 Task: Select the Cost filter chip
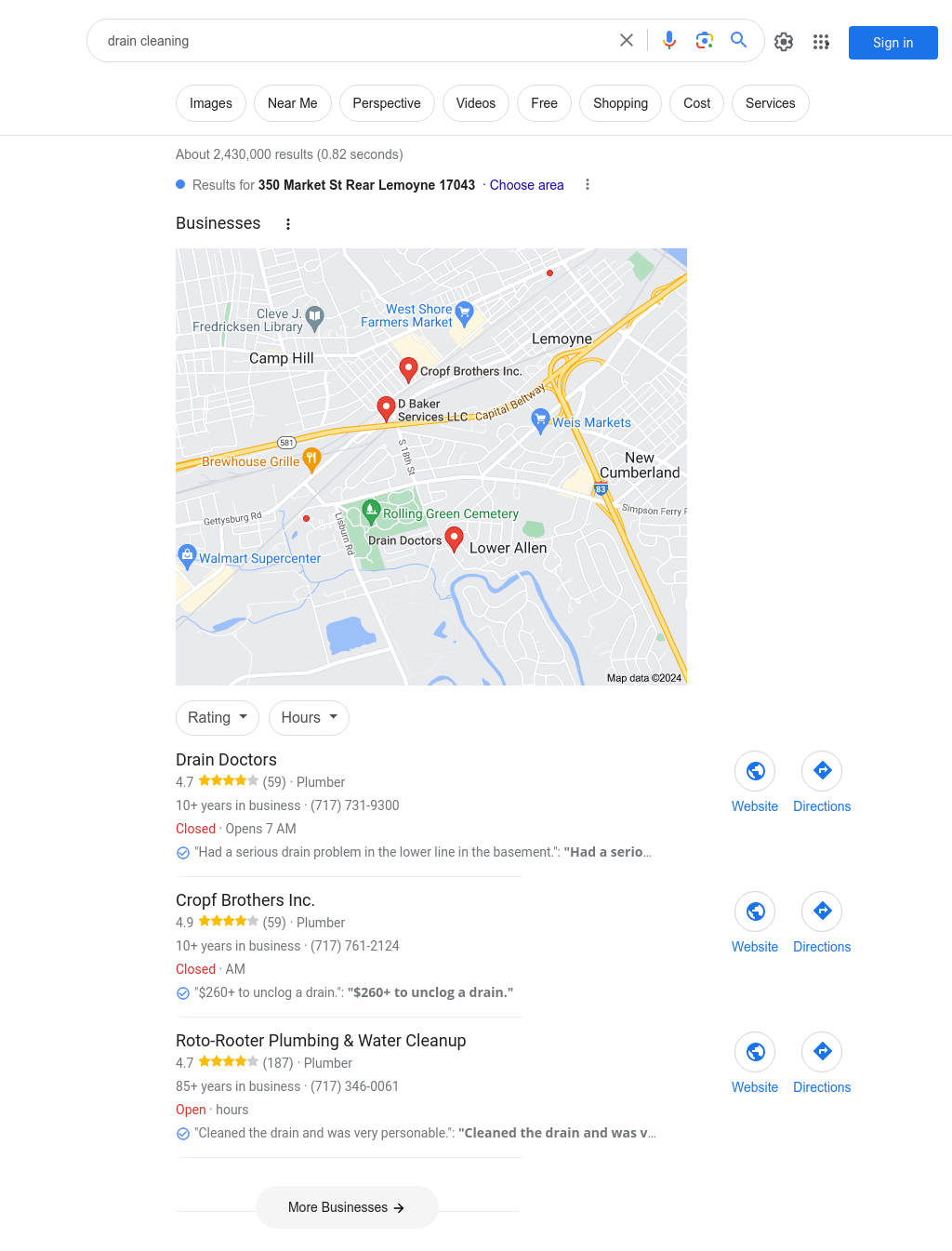(696, 103)
